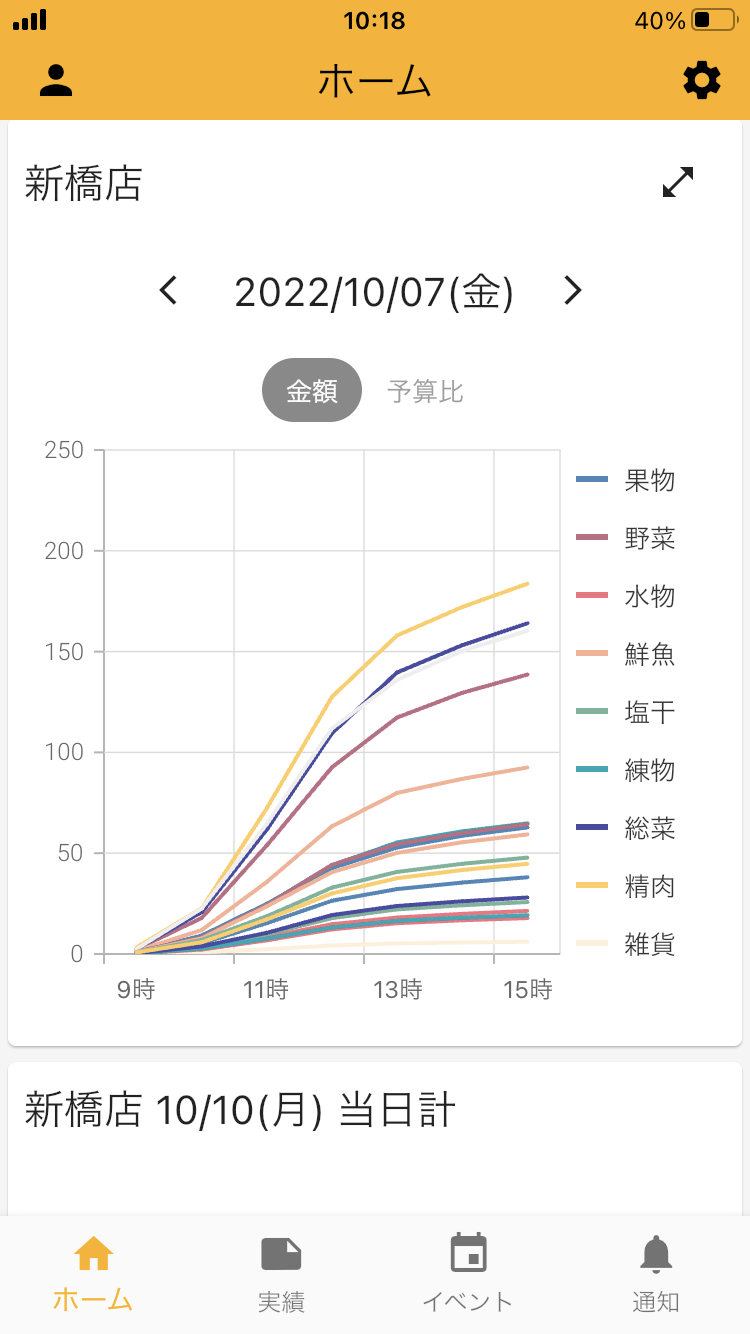Viewport: 750px width, 1334px height.
Task: Go to the next date
Action: click(x=572, y=291)
